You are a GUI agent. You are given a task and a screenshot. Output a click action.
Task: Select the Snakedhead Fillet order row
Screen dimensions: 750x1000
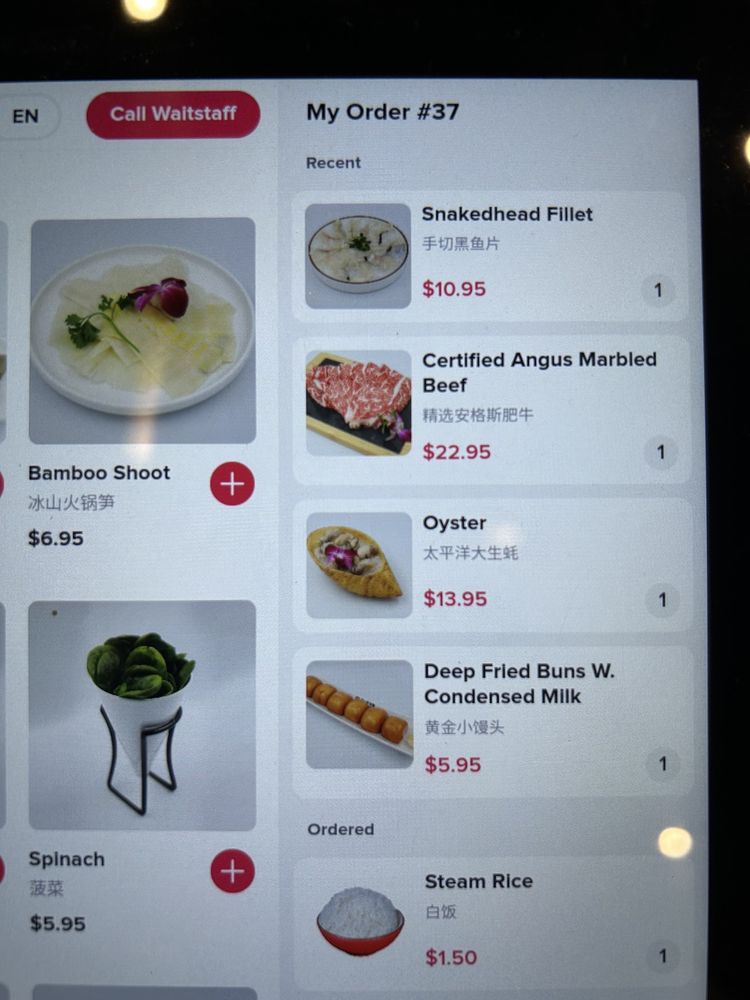tap(490, 256)
